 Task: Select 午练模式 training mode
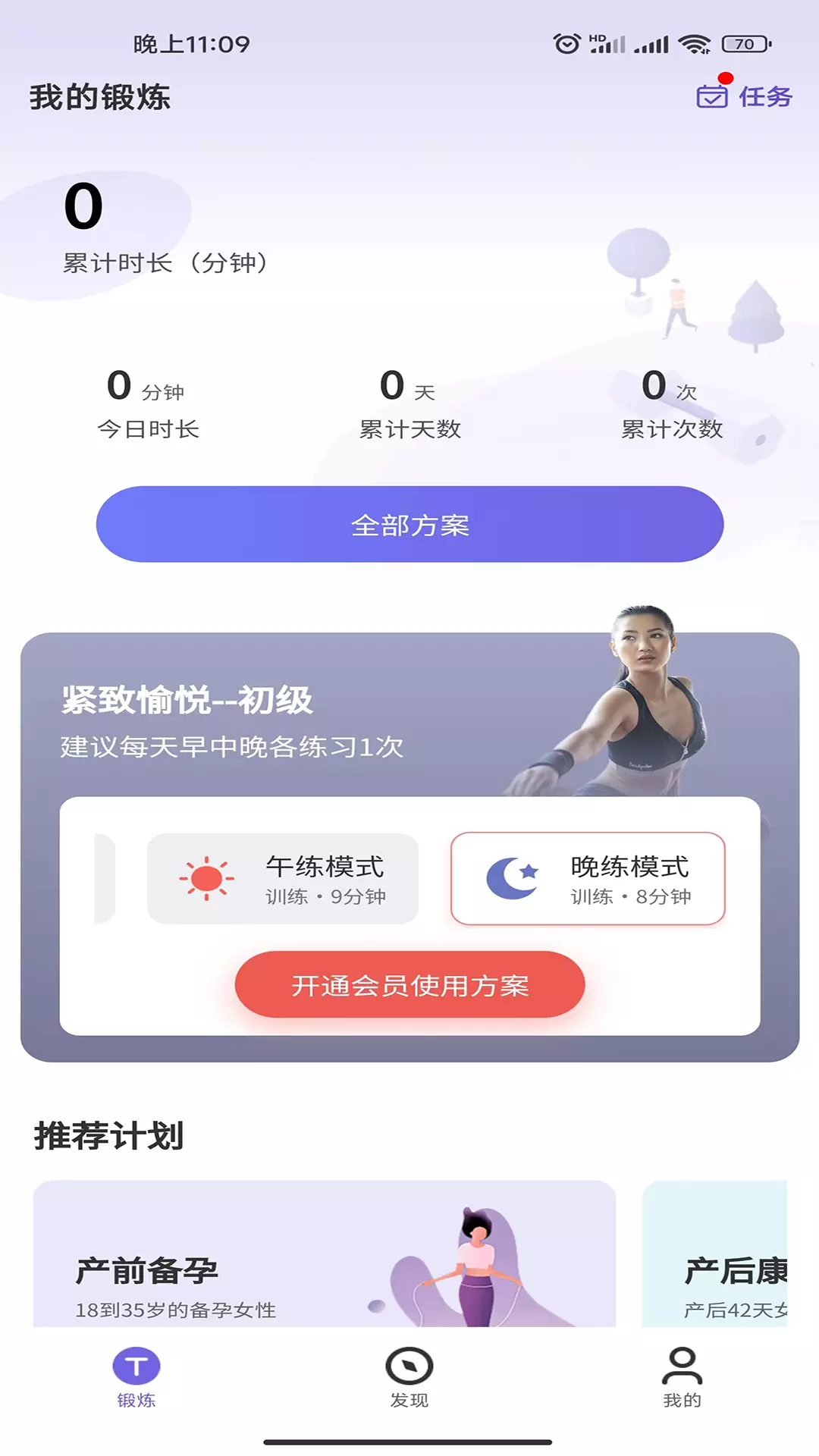tap(283, 878)
